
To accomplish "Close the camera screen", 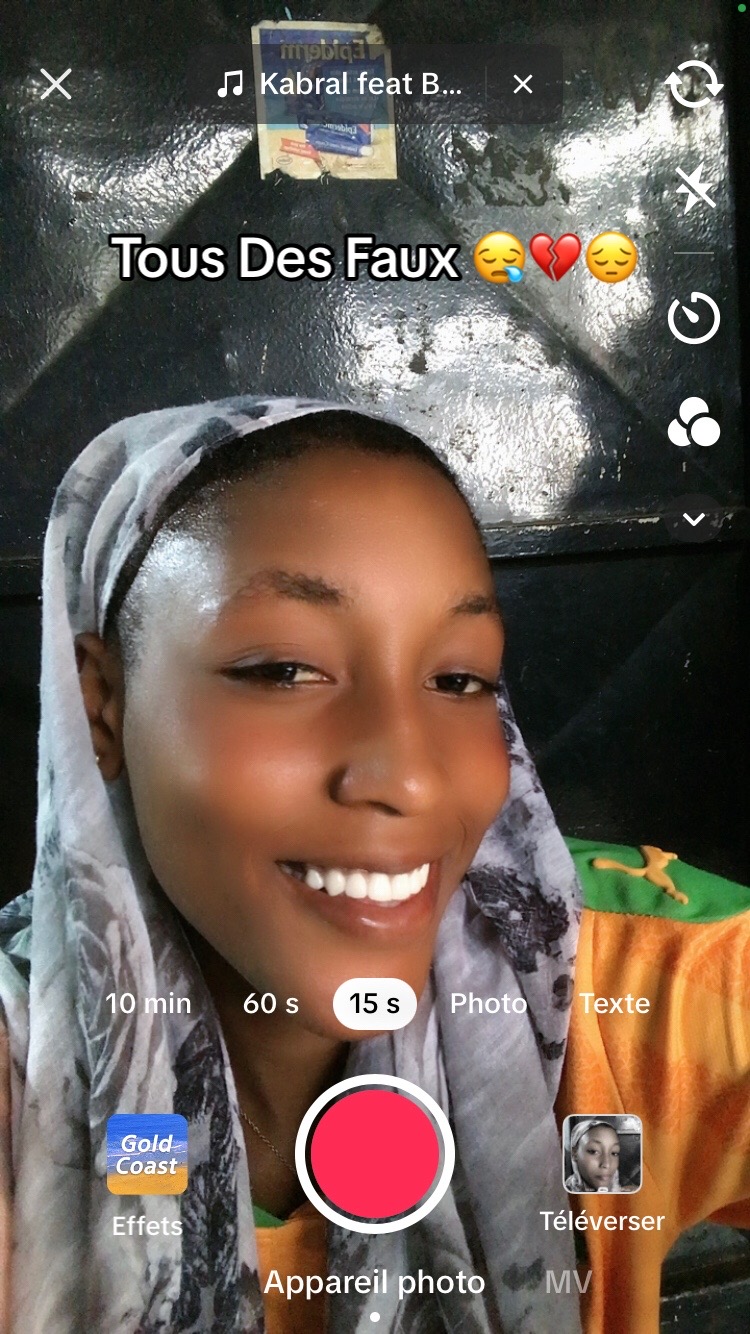I will click(56, 84).
